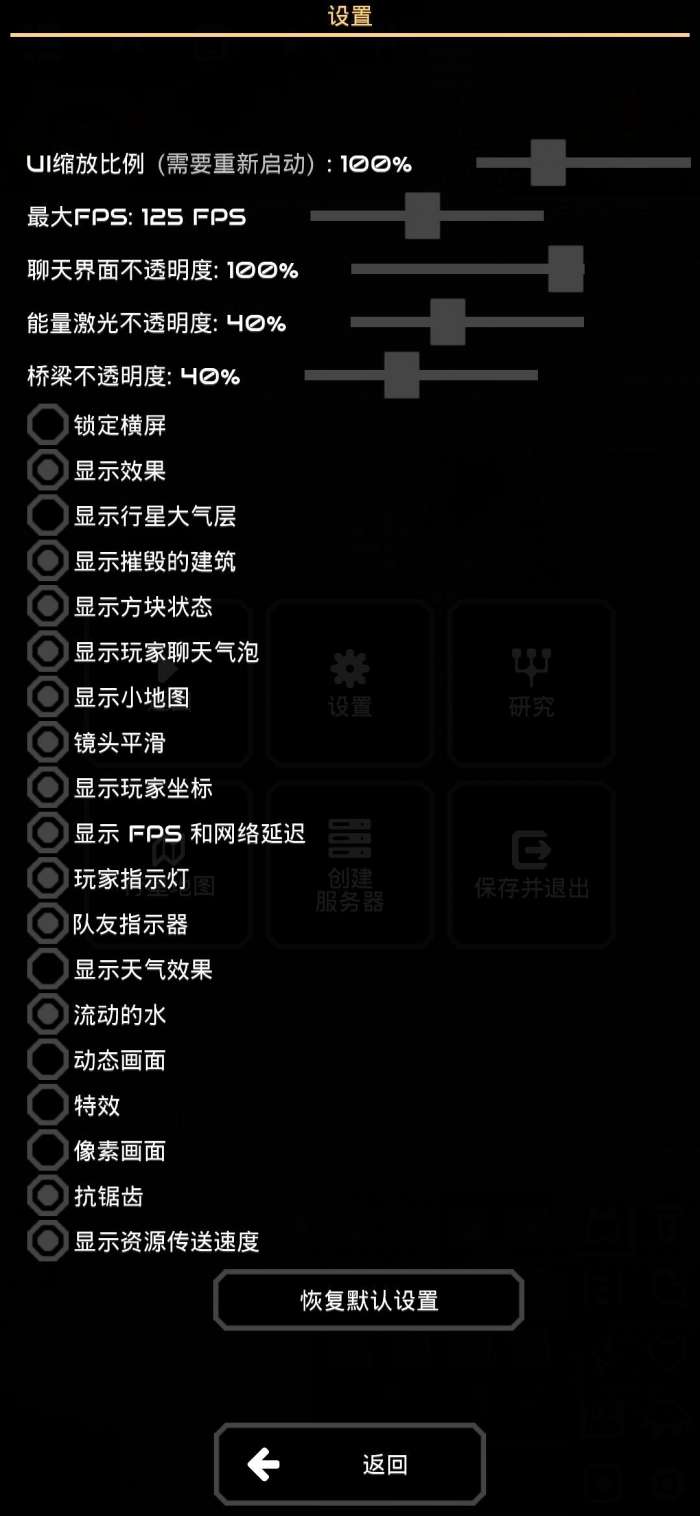Uncheck 显示 FPS 和网络延迟
The image size is (700, 1516).
[x=47, y=833]
